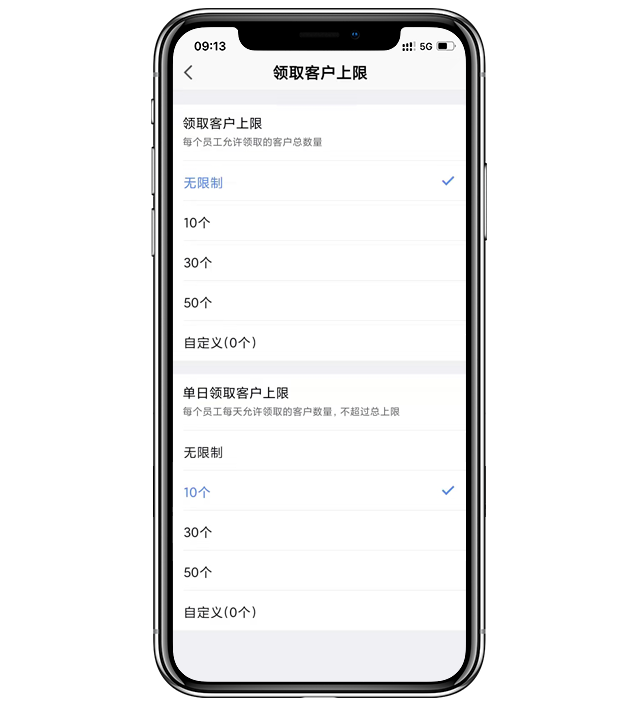Open 自定义(0个) under 单日领取客户上限
640x704 pixels.
point(220,612)
